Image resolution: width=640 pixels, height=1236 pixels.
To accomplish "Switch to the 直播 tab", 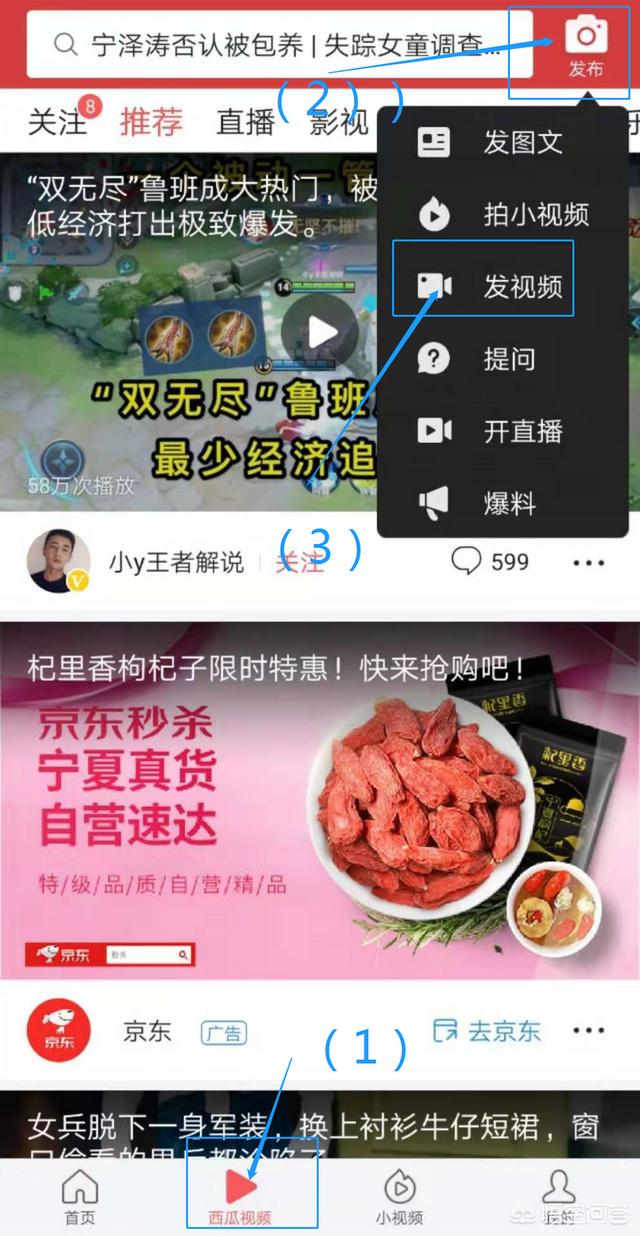I will click(x=245, y=123).
